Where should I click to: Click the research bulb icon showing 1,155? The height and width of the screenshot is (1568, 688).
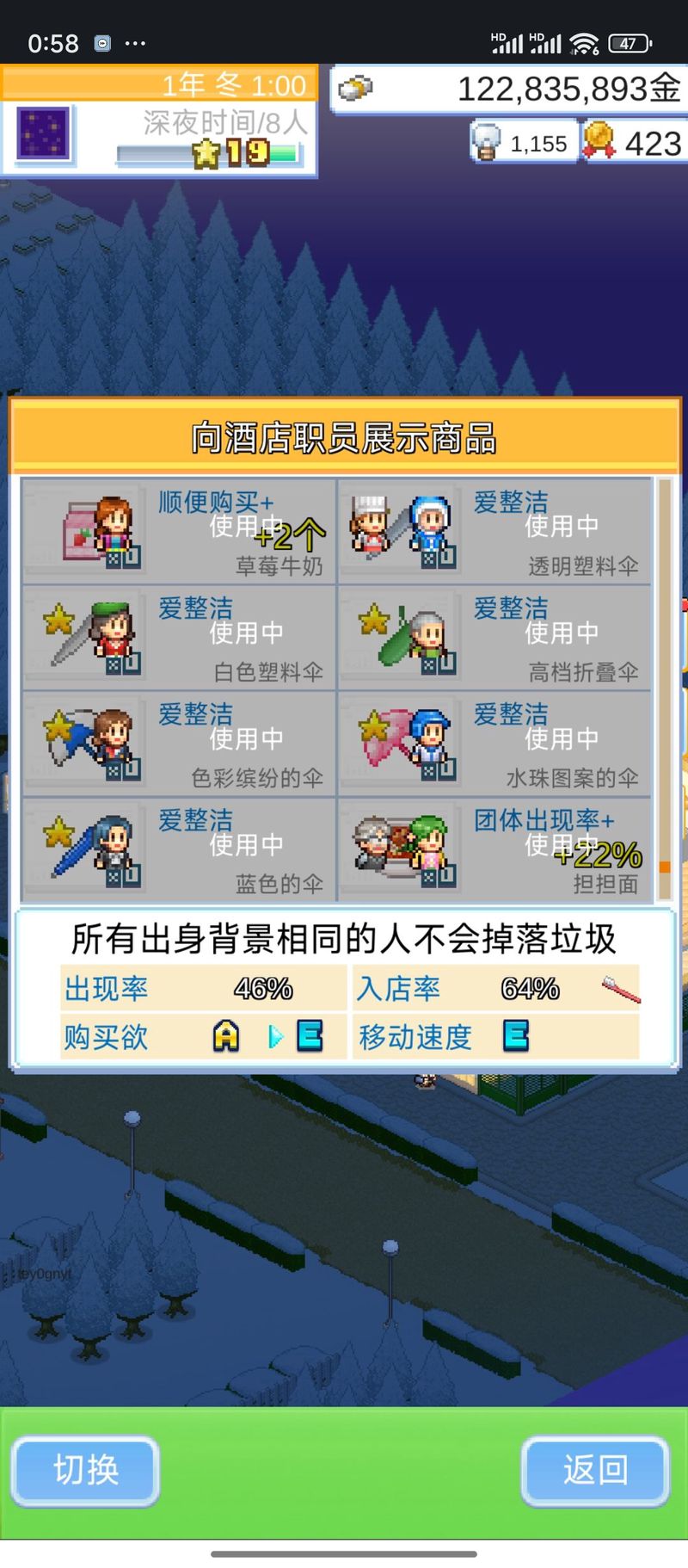[487, 141]
